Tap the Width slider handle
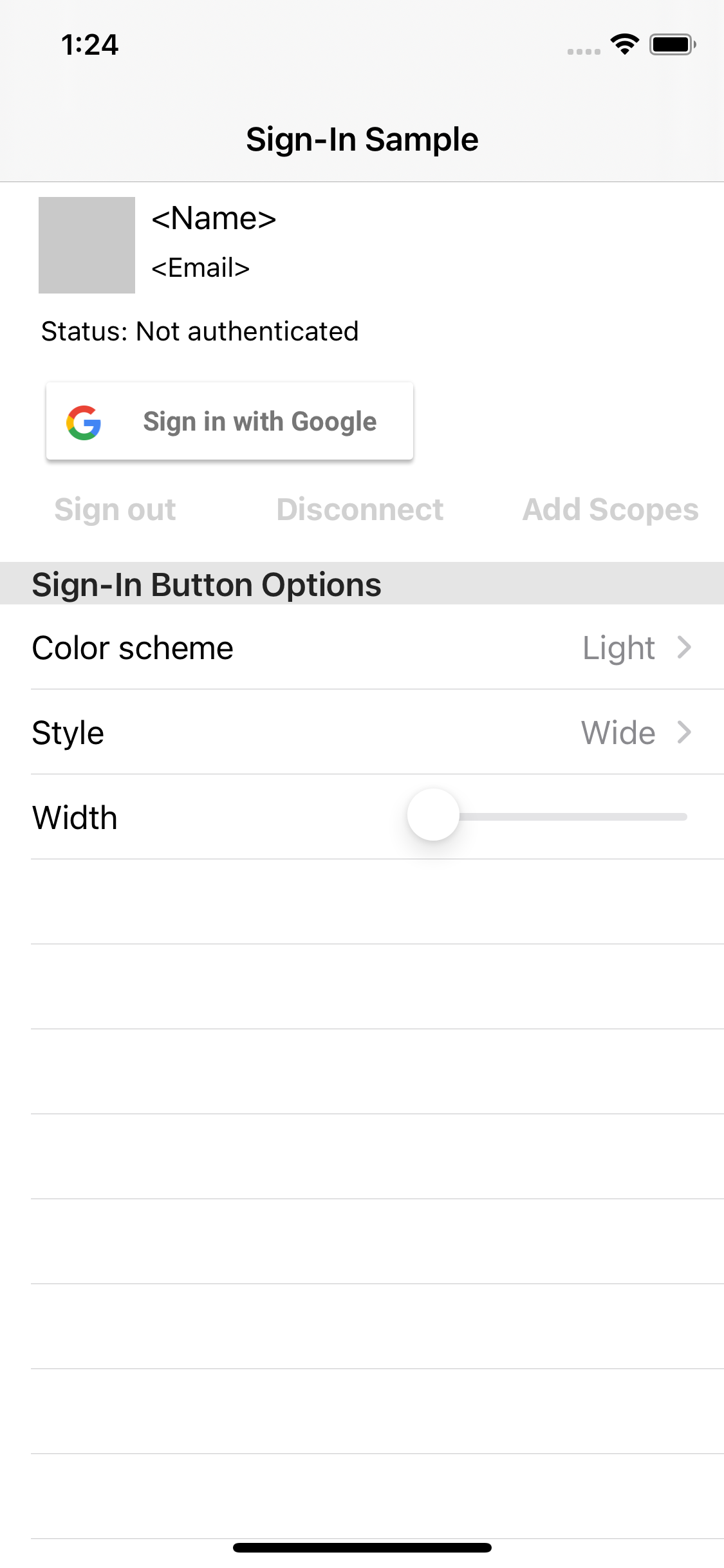Image resolution: width=724 pixels, height=1568 pixels. [433, 815]
